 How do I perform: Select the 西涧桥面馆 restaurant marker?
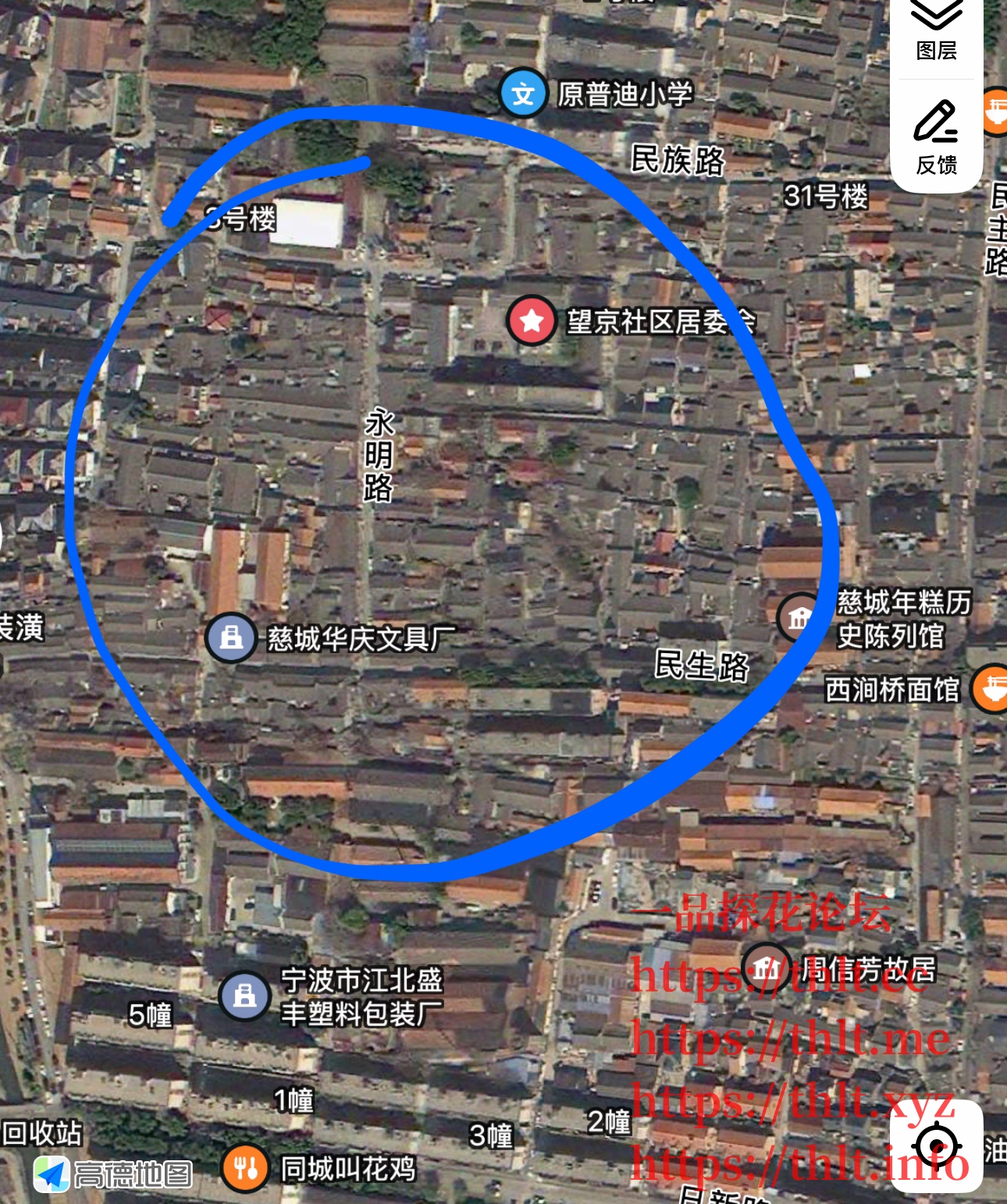(992, 688)
